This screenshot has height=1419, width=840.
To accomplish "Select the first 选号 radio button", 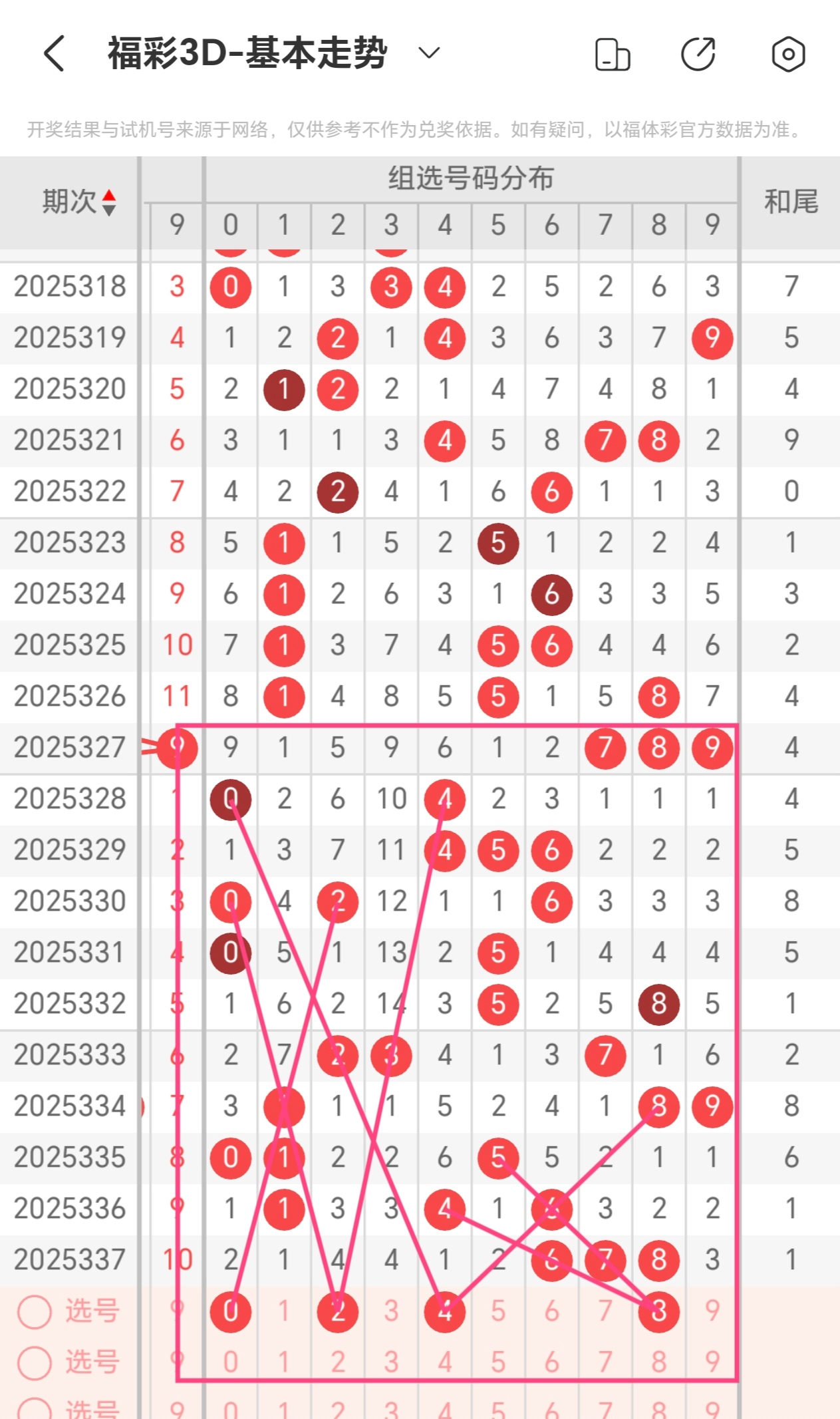I will coord(35,1312).
